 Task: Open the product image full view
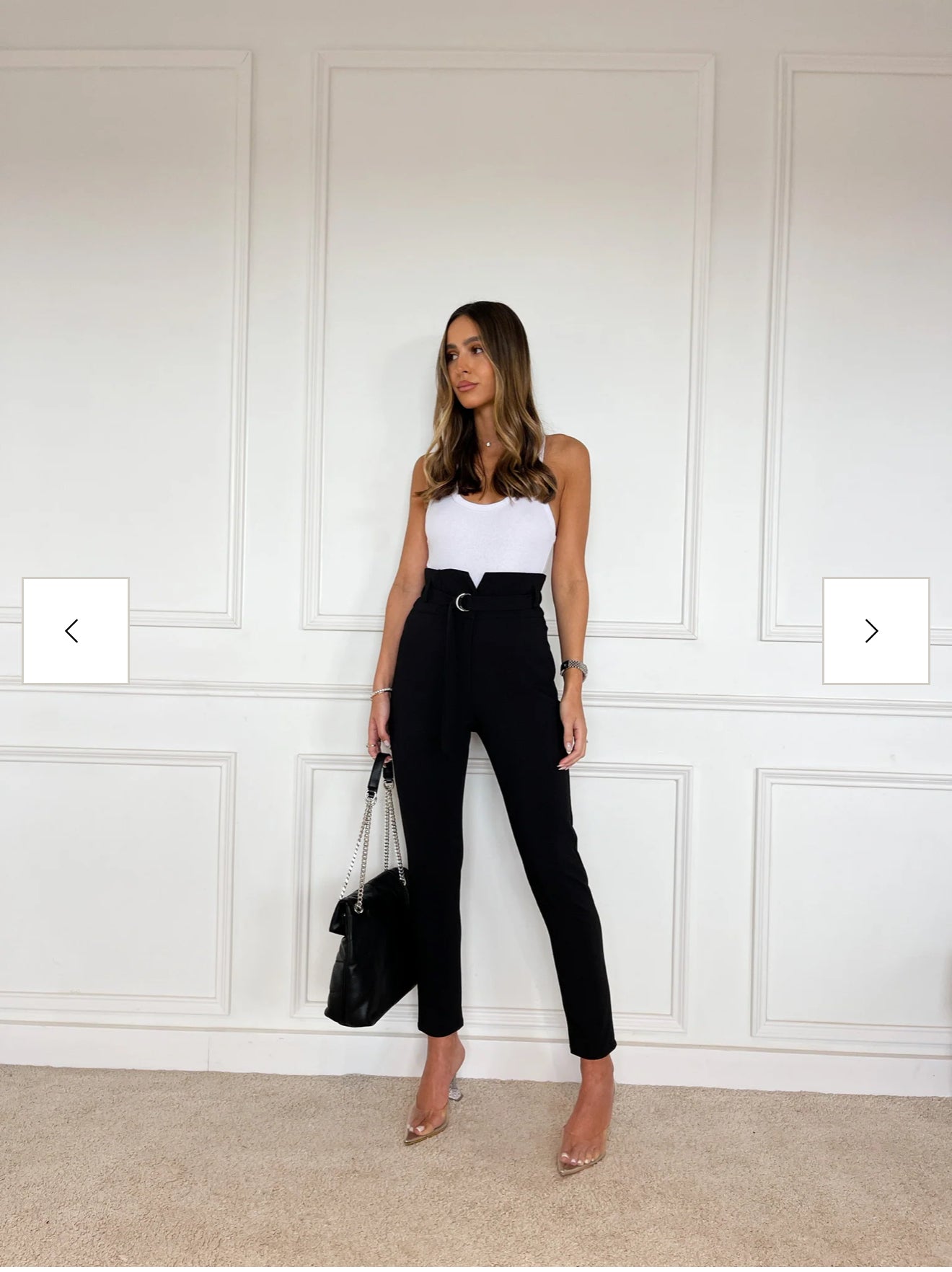click(x=476, y=433)
